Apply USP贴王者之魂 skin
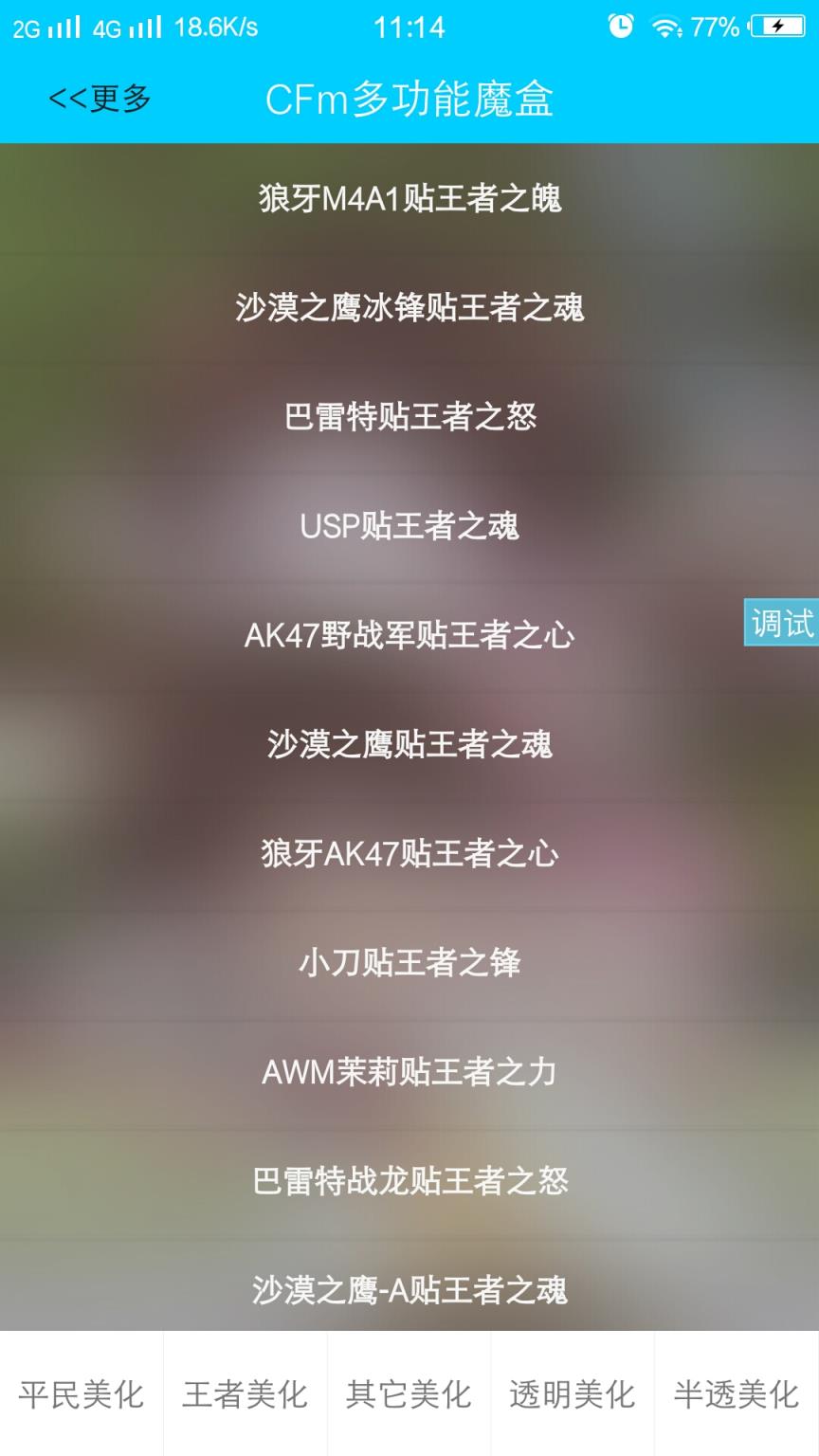This screenshot has width=819, height=1456. (x=409, y=527)
